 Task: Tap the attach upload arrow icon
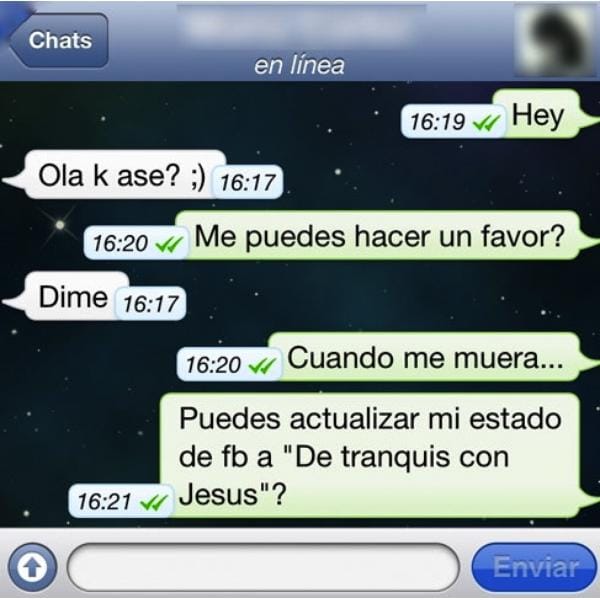pos(32,568)
